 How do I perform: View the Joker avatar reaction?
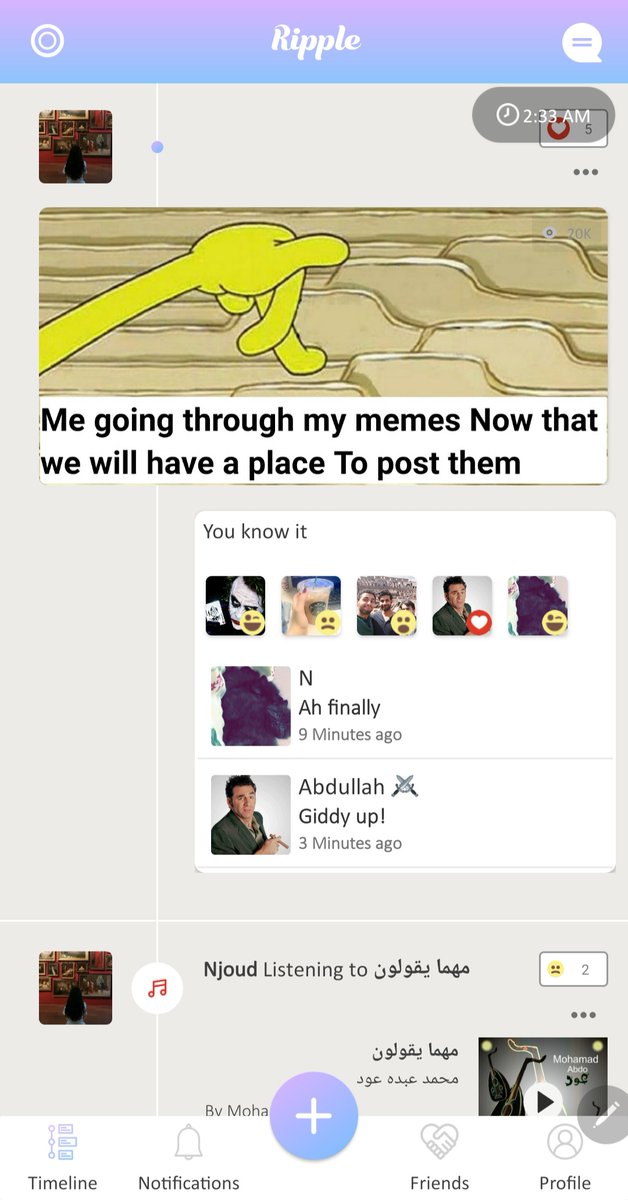[x=236, y=606]
